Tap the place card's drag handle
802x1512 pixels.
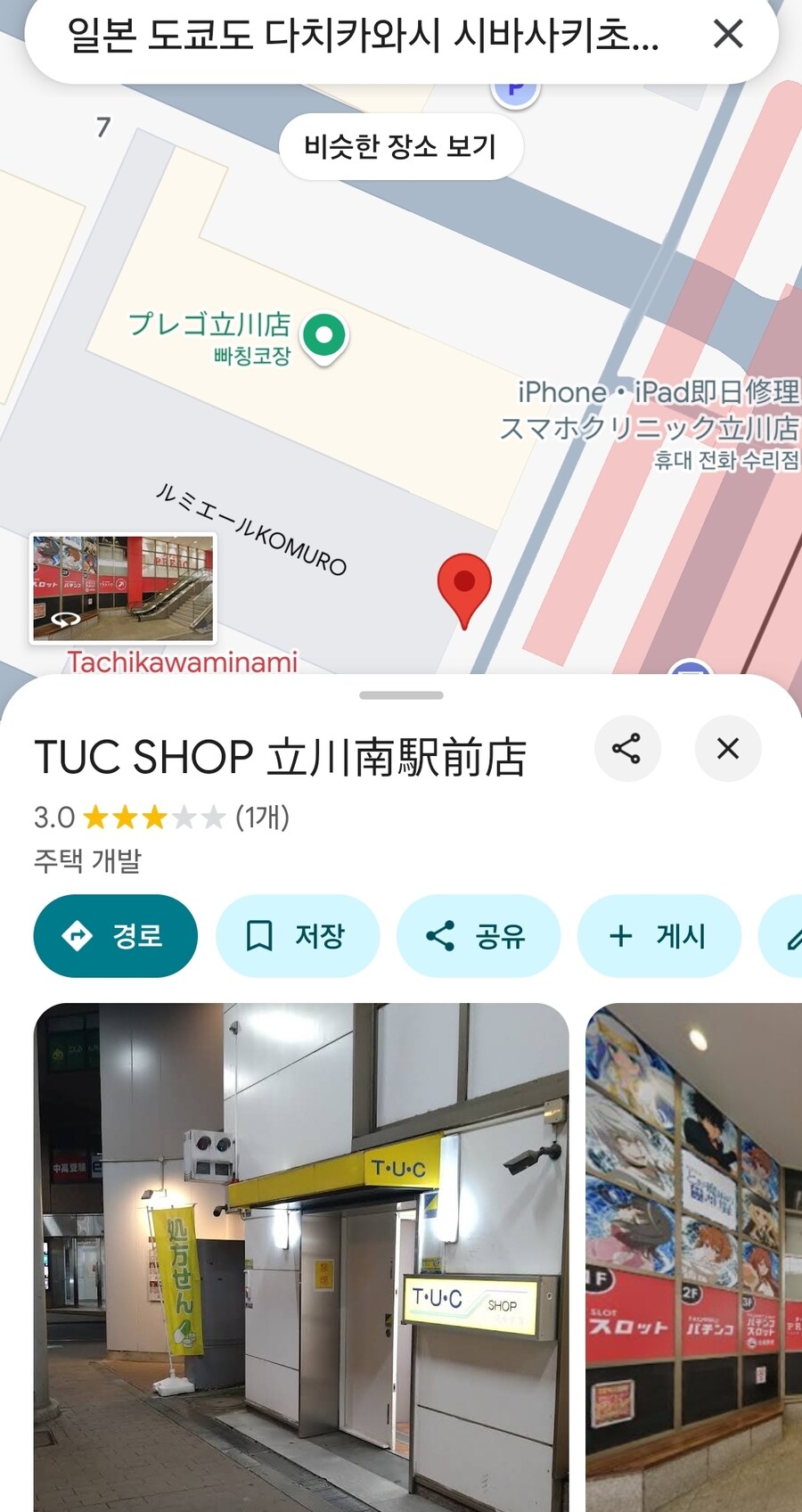click(x=401, y=695)
